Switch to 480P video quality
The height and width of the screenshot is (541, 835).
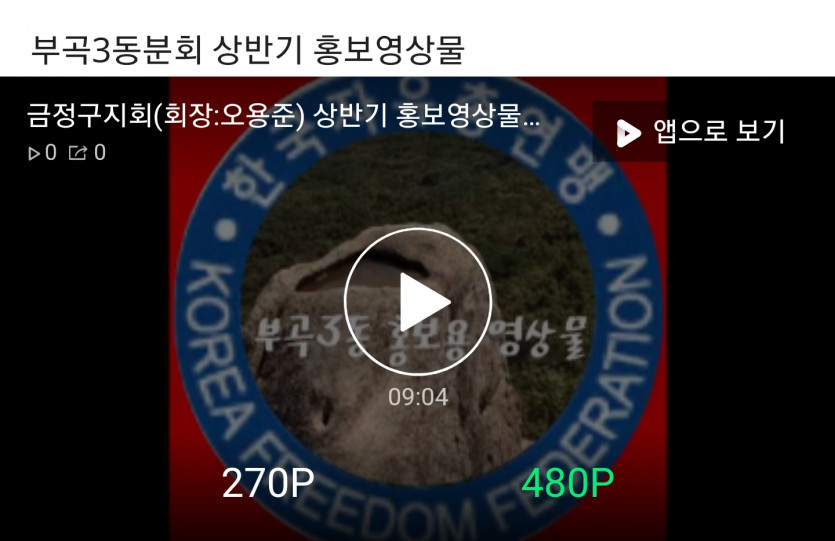pos(567,484)
